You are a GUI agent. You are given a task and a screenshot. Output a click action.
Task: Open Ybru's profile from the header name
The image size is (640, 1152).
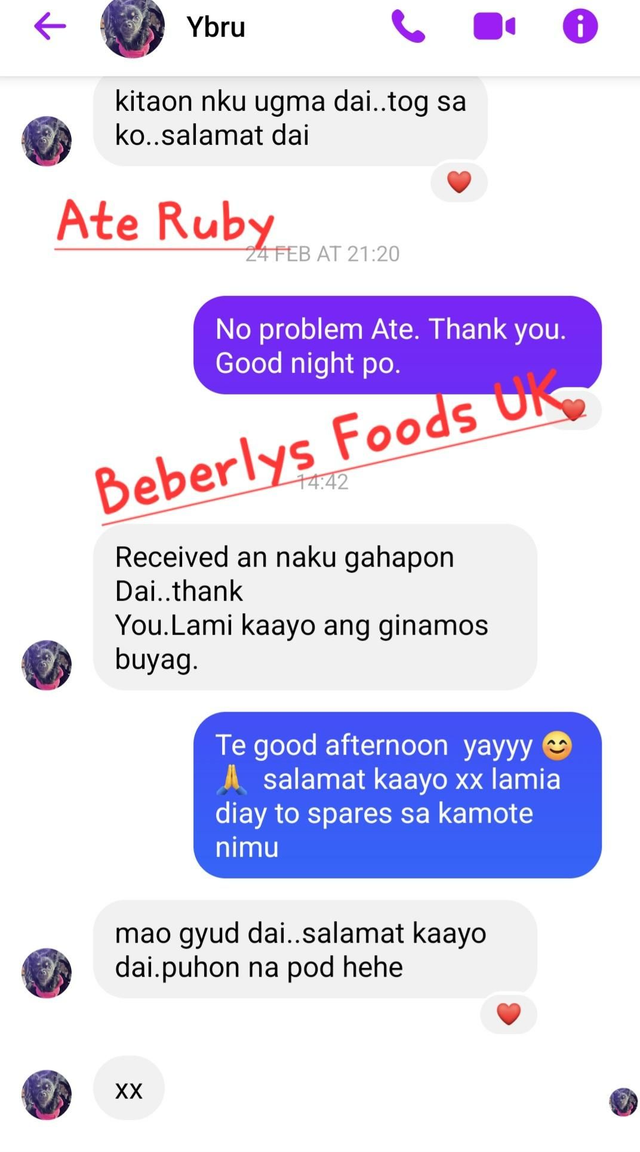pos(215,27)
